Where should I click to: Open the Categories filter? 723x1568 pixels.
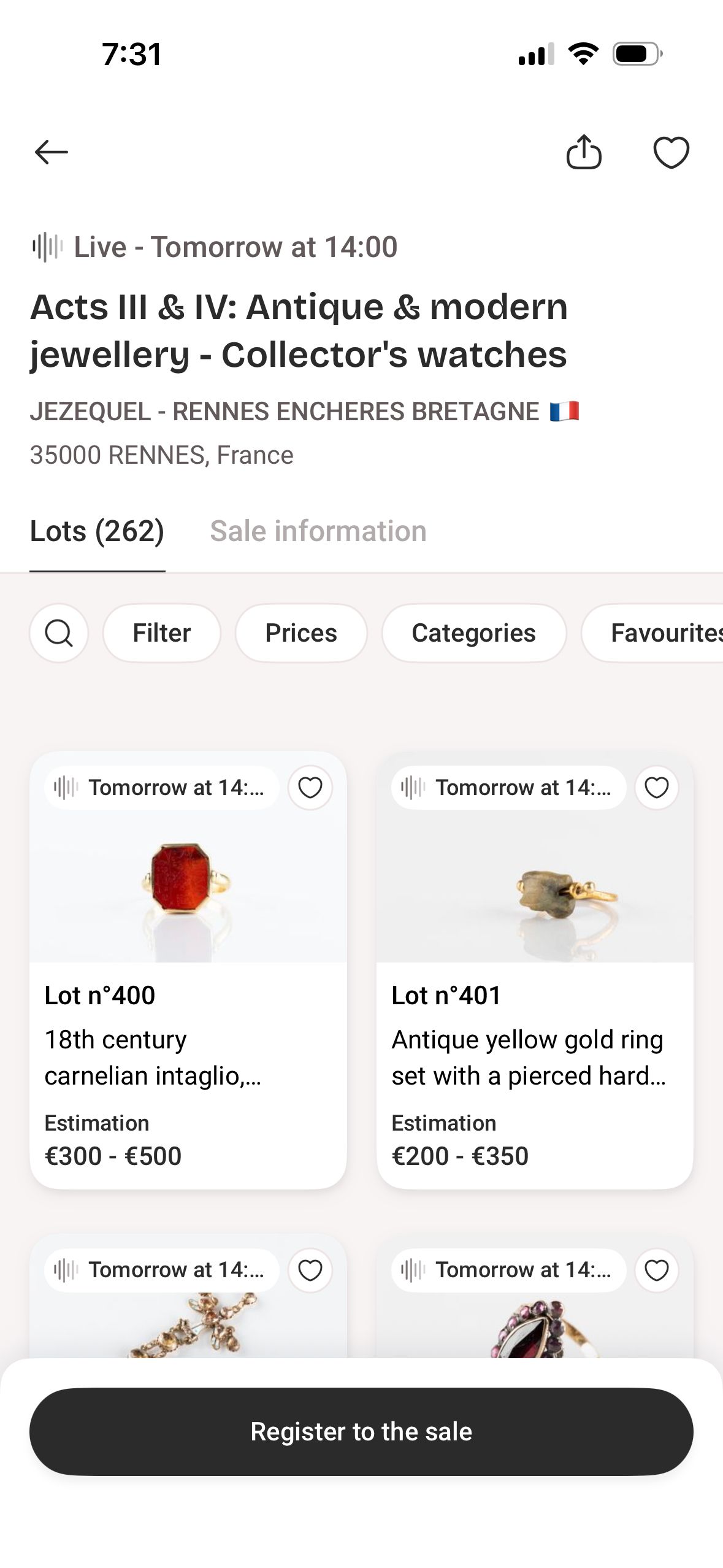[475, 632]
